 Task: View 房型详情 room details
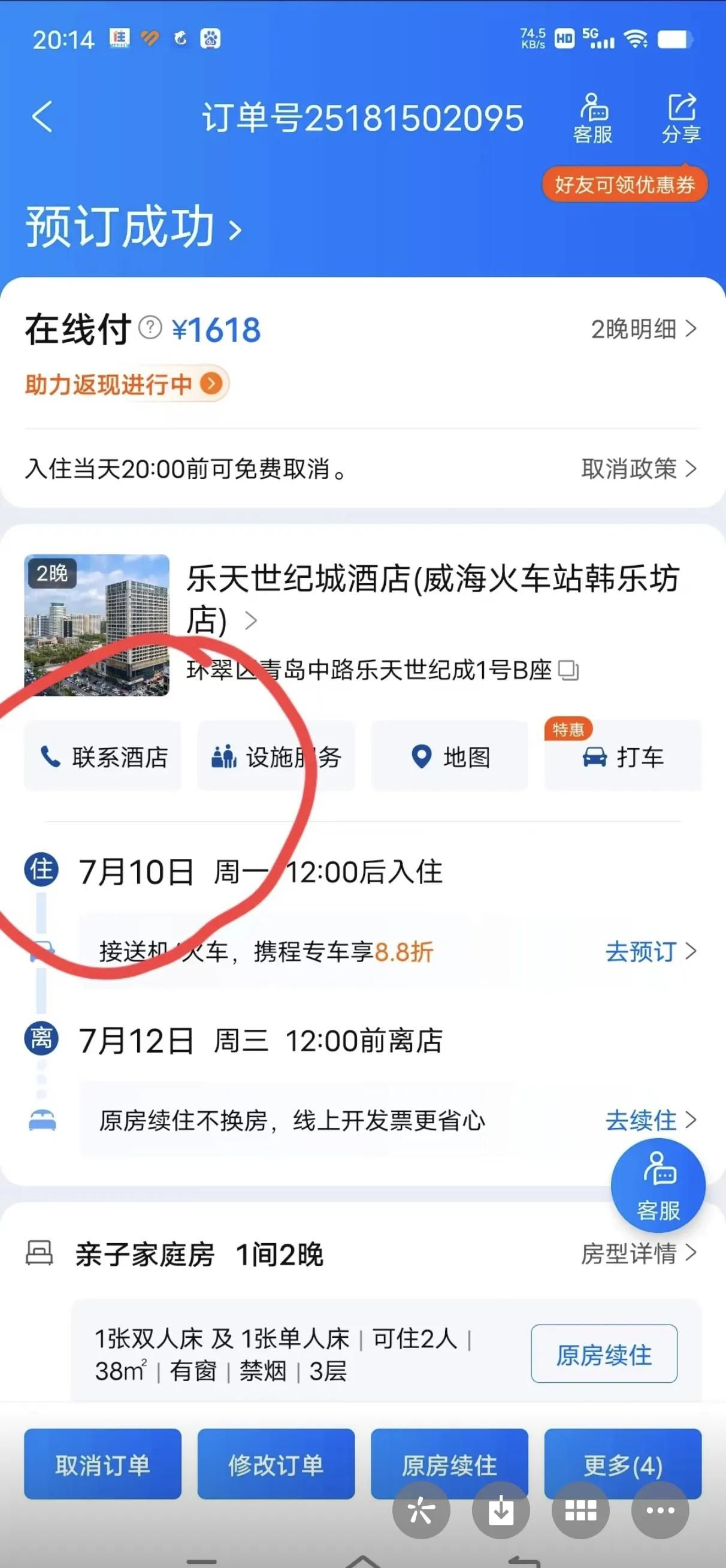639,1254
